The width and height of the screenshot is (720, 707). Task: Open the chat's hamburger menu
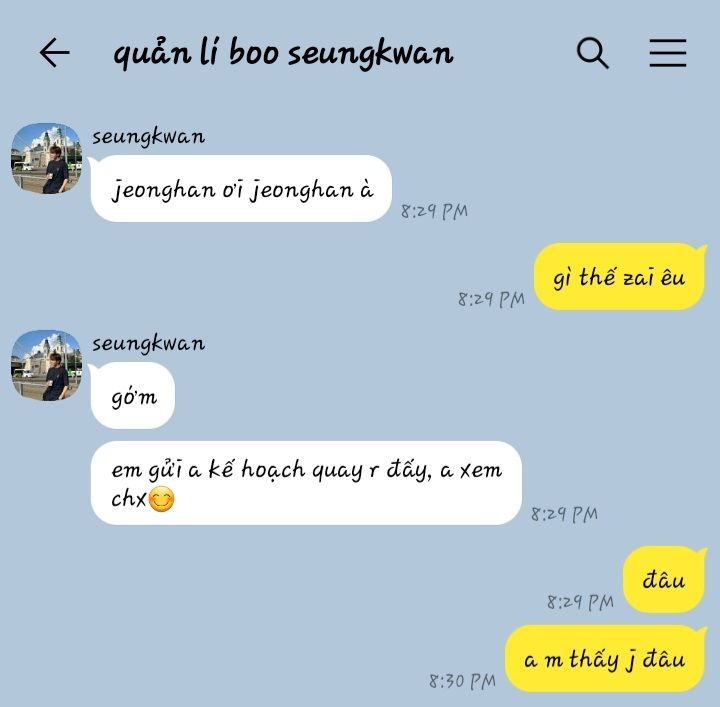[668, 53]
